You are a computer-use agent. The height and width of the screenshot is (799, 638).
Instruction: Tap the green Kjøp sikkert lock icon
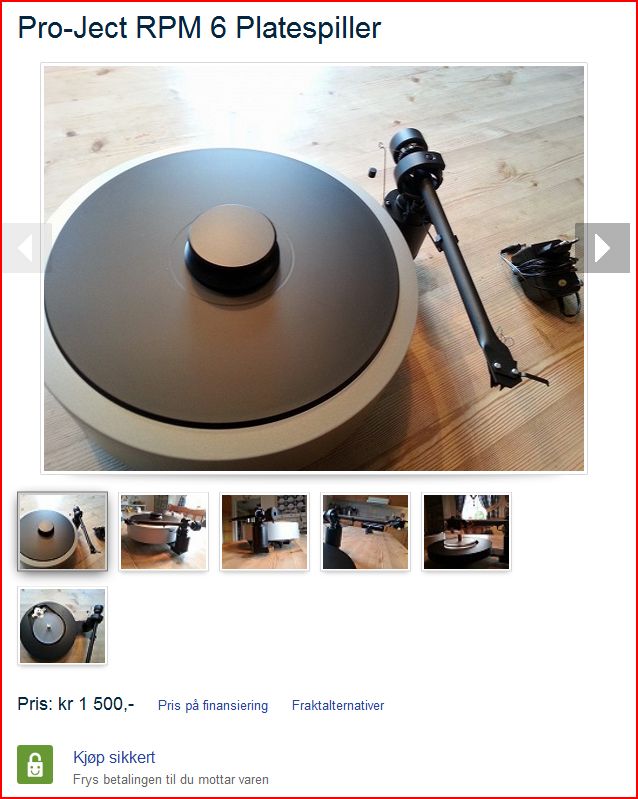click(x=35, y=765)
